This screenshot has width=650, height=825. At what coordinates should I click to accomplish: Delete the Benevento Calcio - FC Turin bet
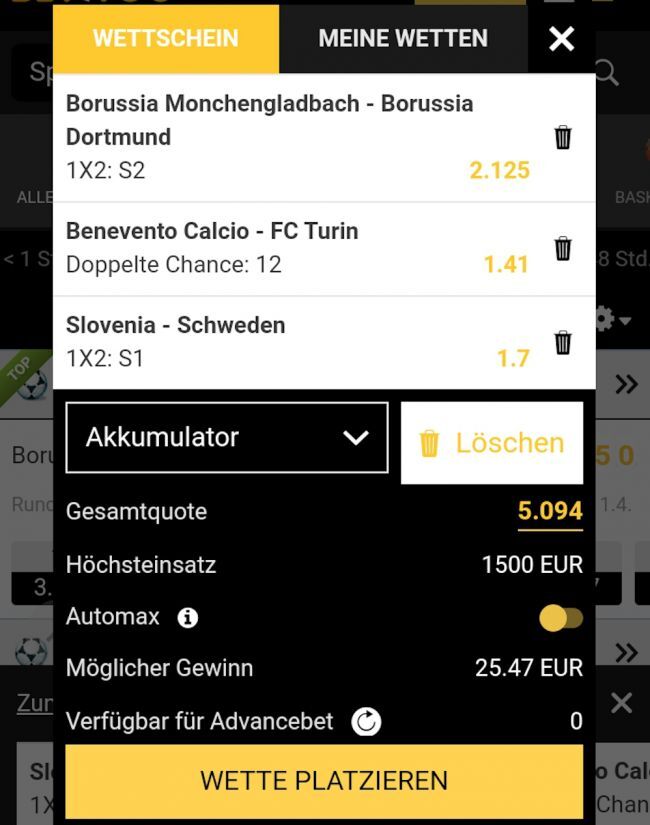pyautogui.click(x=563, y=248)
